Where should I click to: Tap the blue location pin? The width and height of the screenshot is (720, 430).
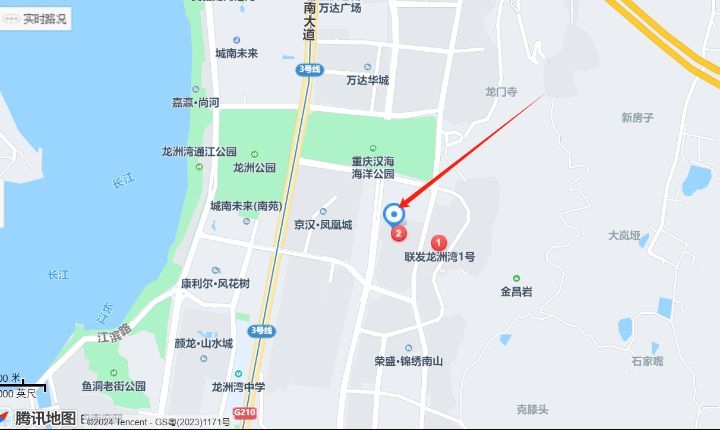[394, 214]
